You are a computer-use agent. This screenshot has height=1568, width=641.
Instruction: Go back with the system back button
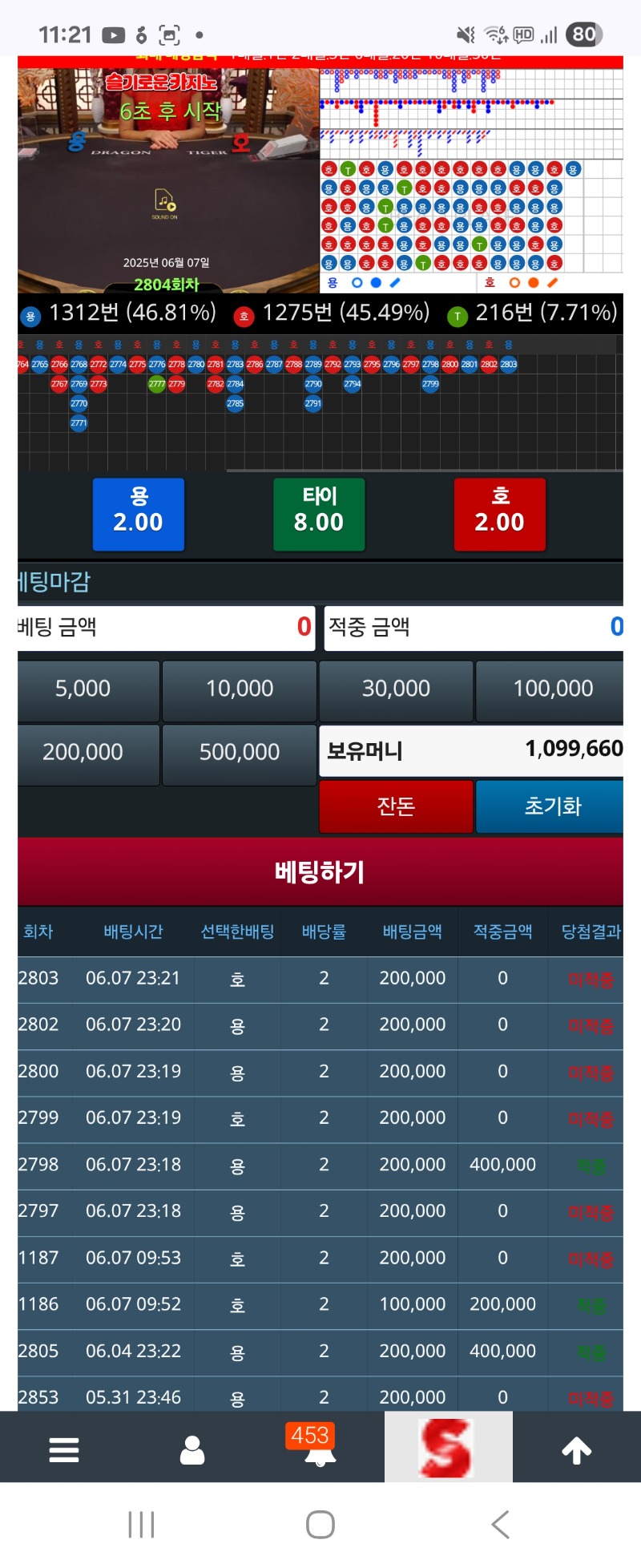click(x=500, y=1524)
